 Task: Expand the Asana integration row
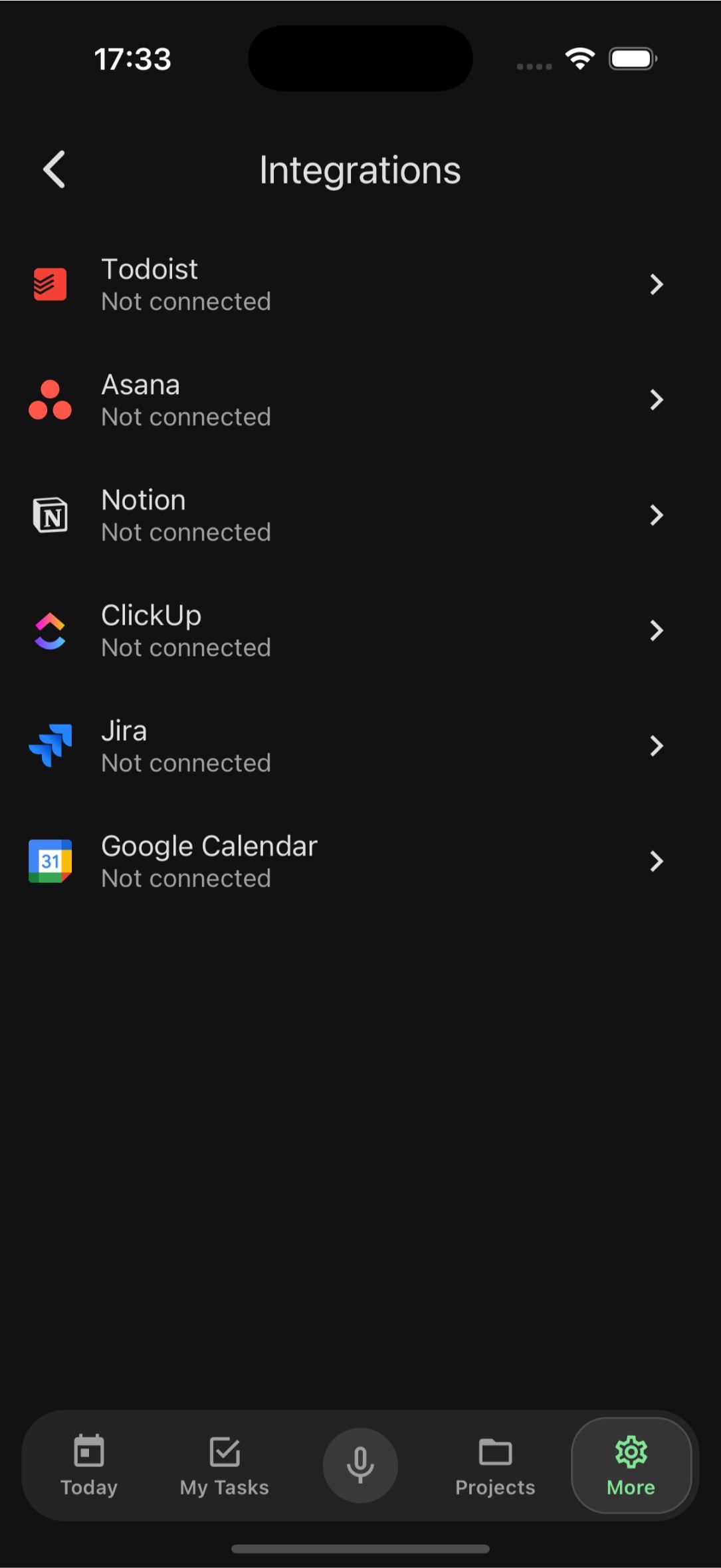(x=359, y=400)
